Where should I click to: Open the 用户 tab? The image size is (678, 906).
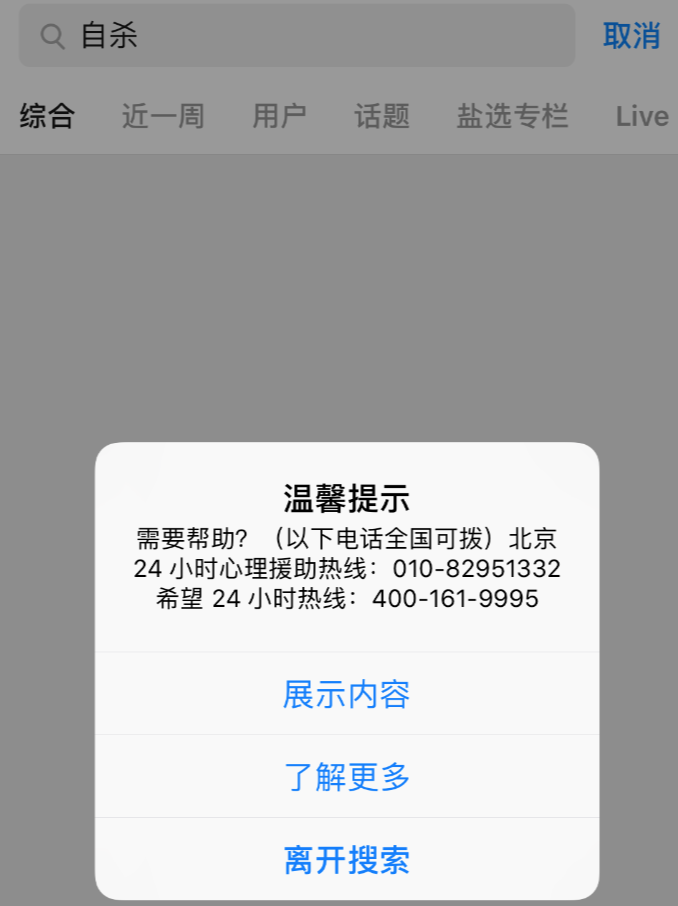click(x=279, y=116)
